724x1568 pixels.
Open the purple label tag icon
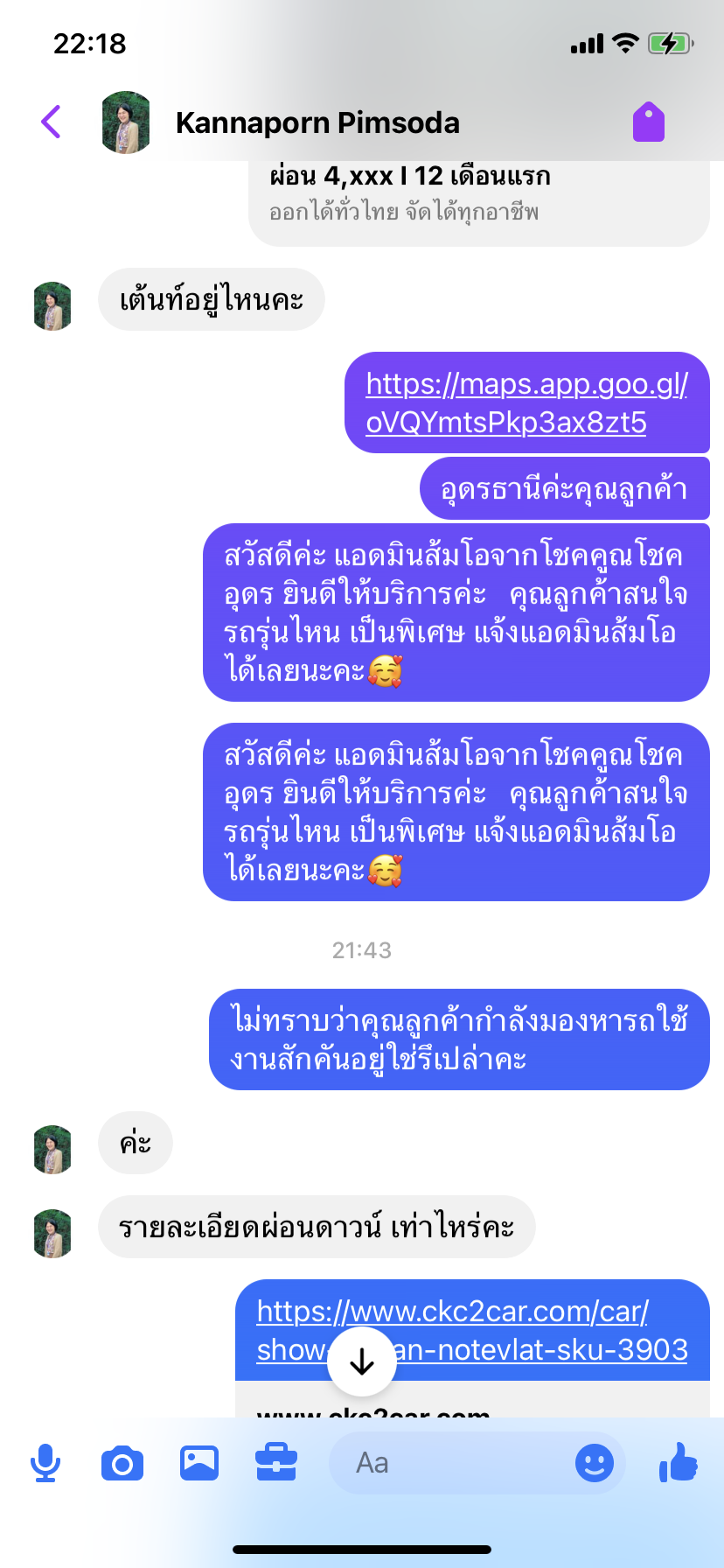tap(649, 122)
